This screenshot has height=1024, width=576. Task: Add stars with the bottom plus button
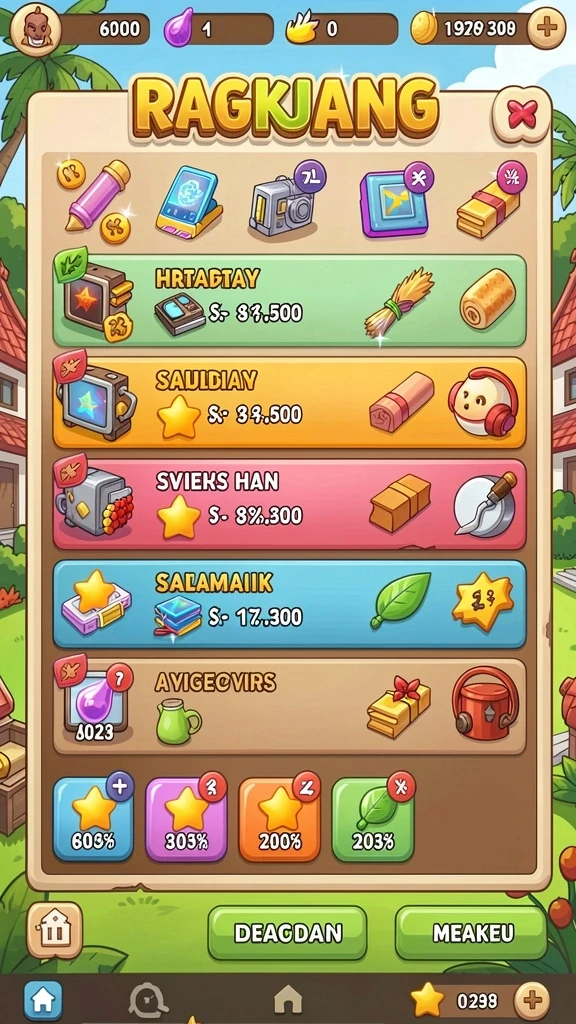(x=533, y=1000)
